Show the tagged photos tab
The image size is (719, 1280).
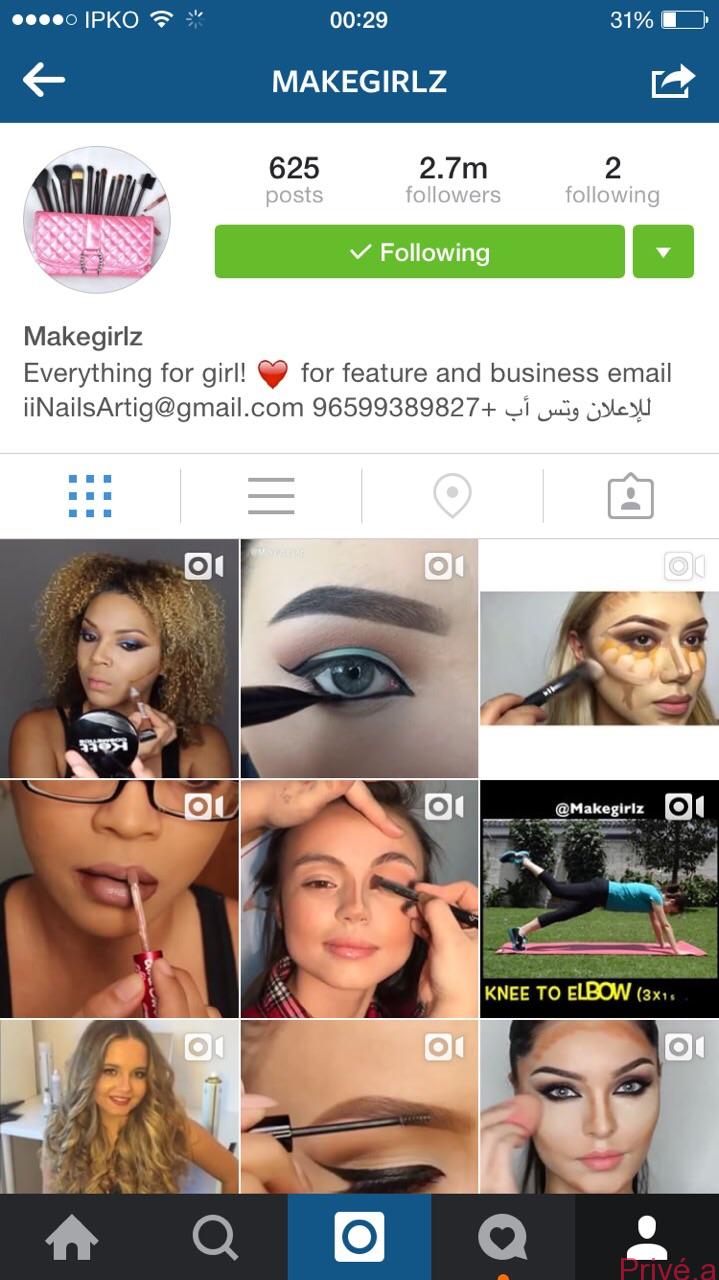tap(630, 496)
